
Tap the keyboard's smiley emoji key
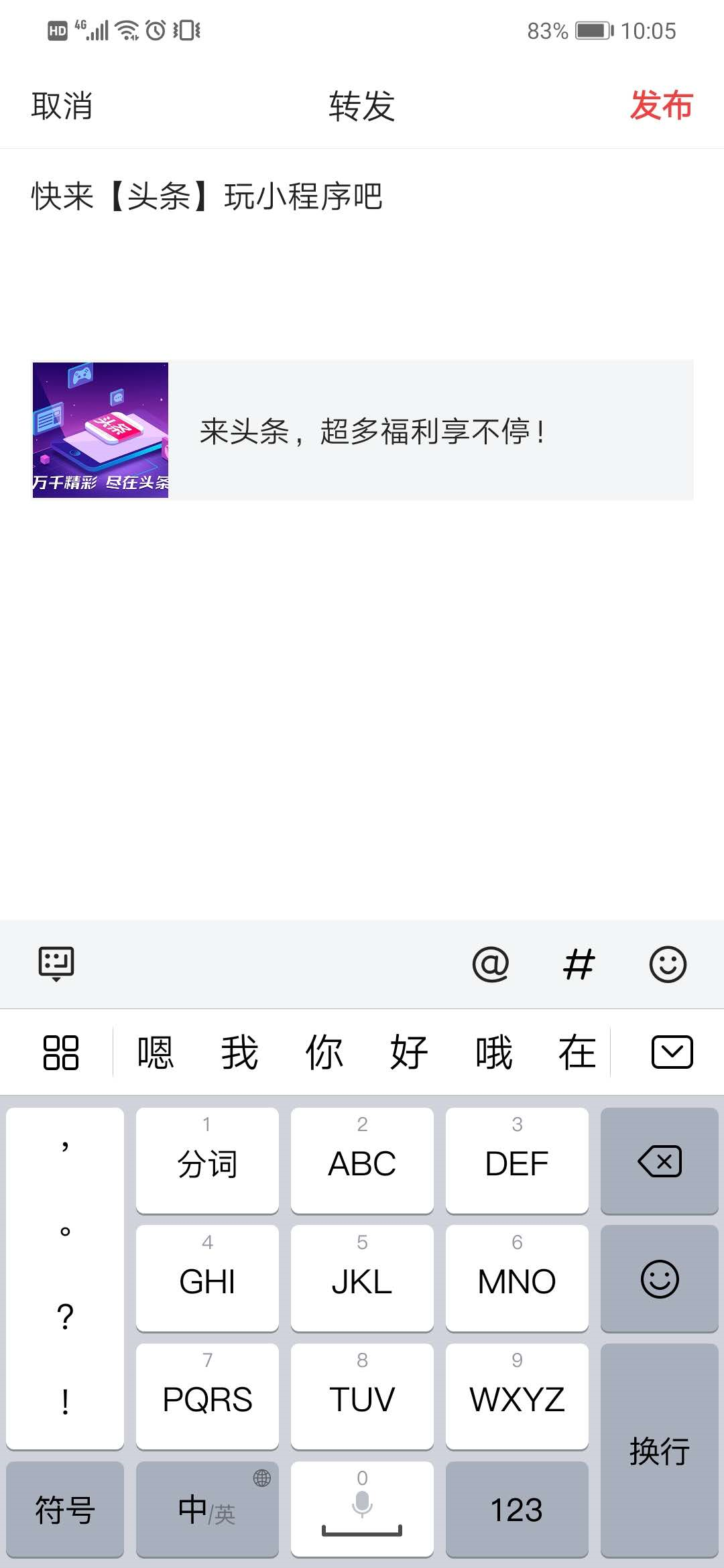[660, 1279]
